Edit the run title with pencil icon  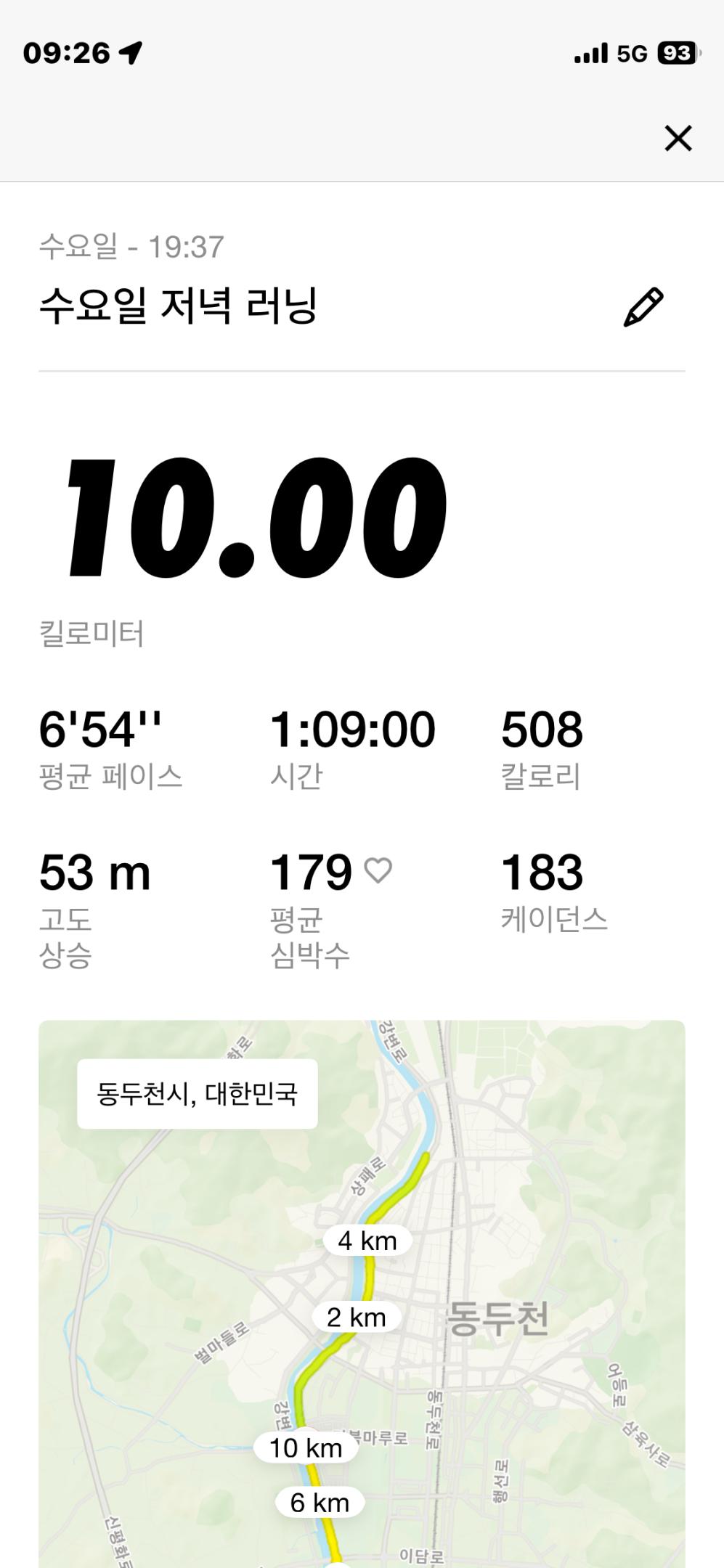[x=643, y=307]
